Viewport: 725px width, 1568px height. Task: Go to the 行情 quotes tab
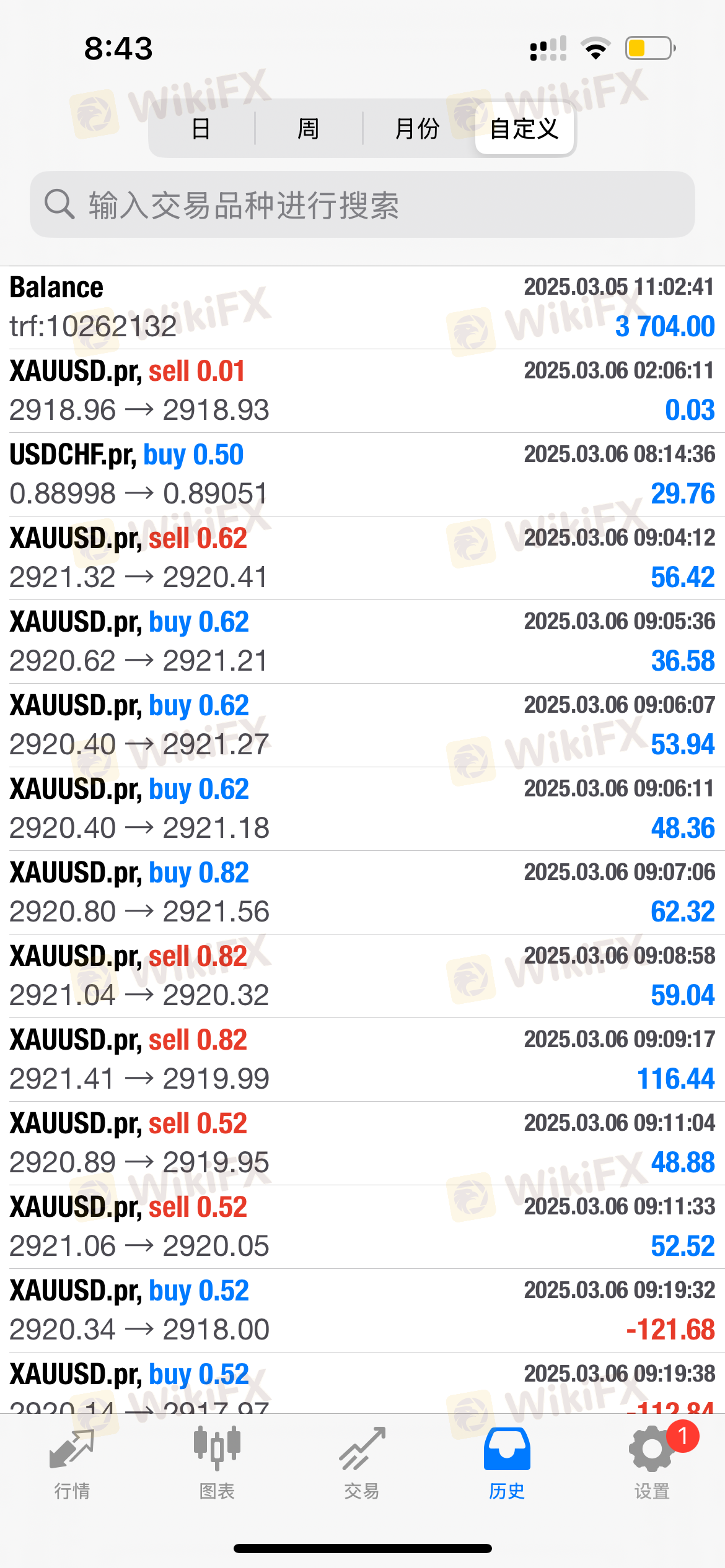(x=72, y=1463)
